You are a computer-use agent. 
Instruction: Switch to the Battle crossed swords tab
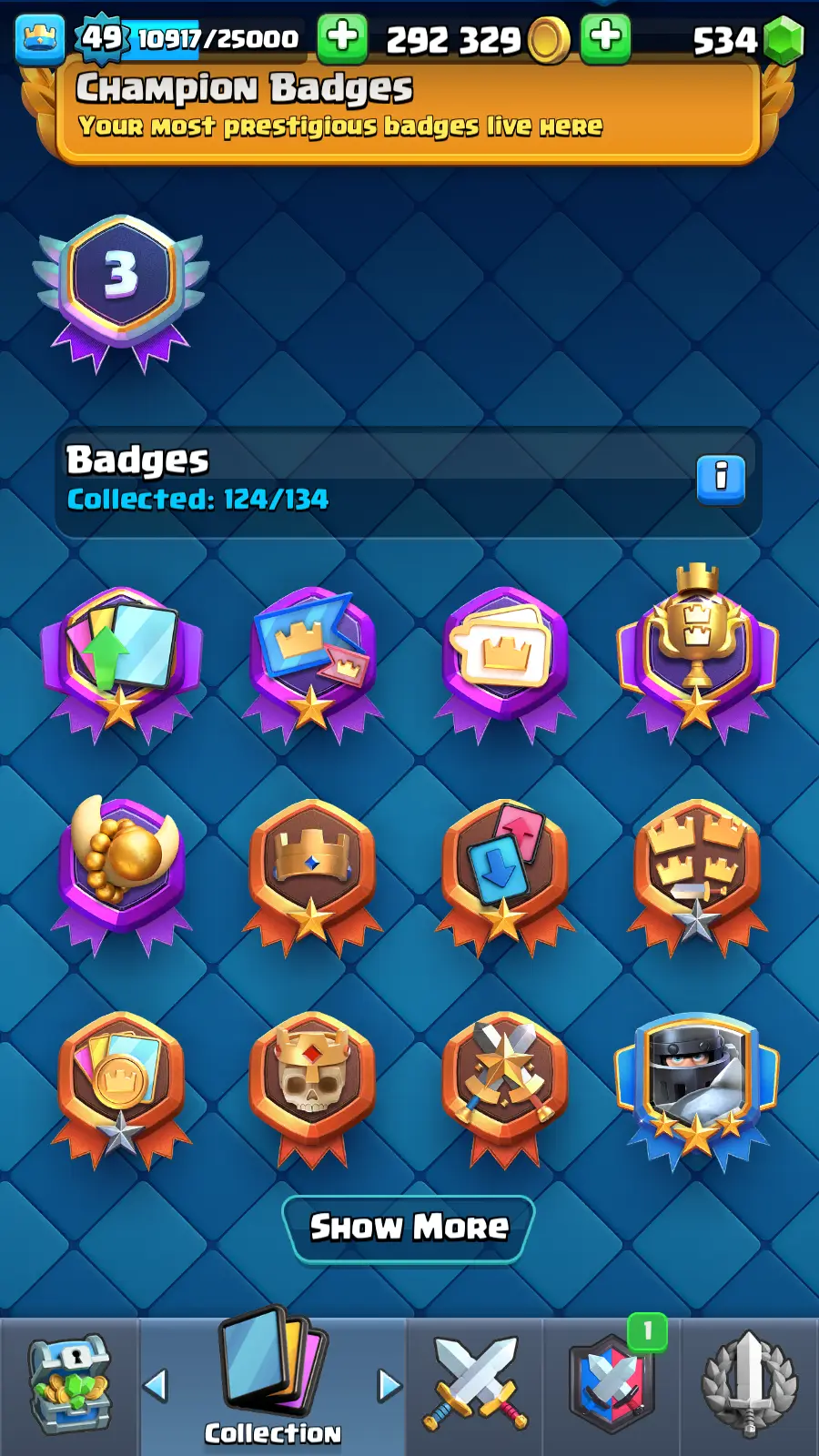point(475,1385)
